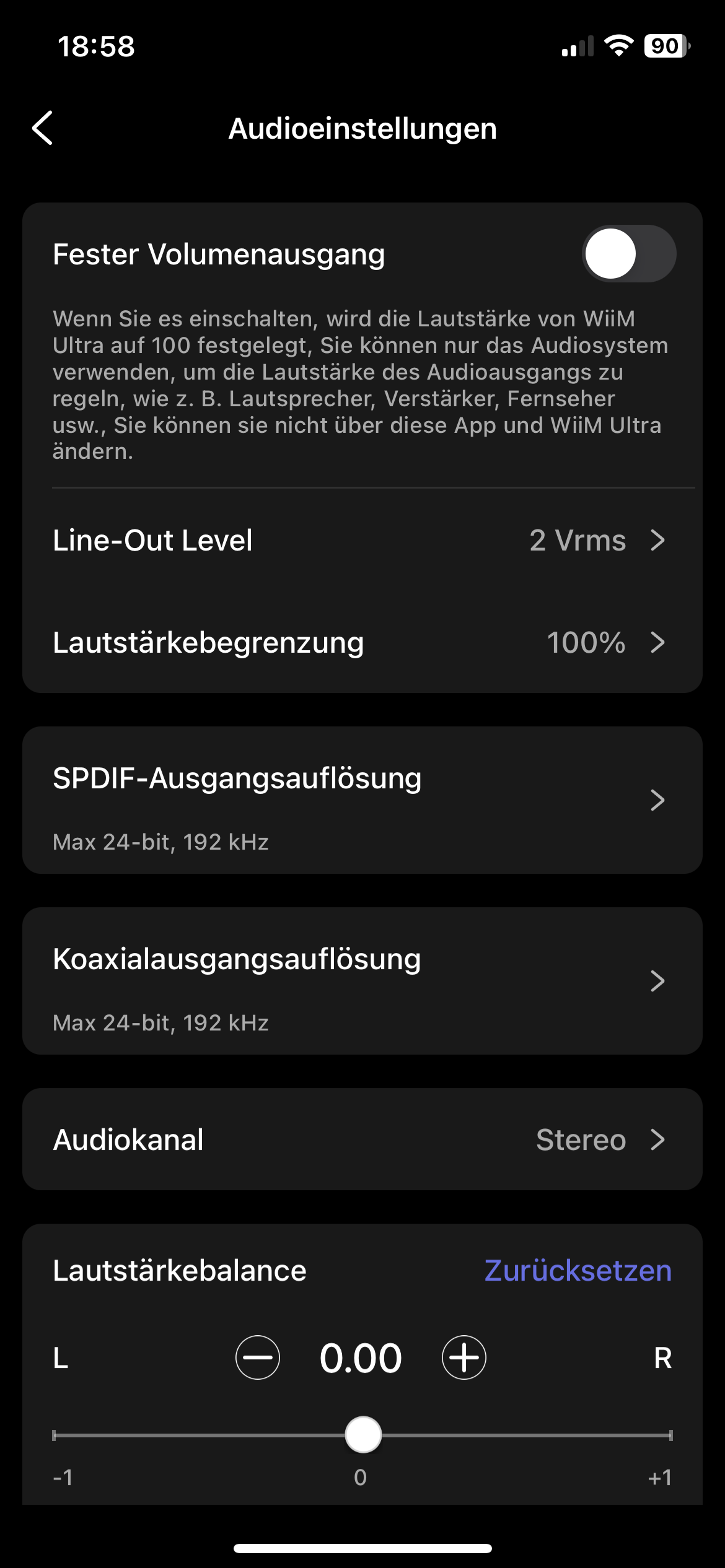This screenshot has height=1568, width=725.
Task: Go back from Audioeinstellungen
Action: point(42,128)
